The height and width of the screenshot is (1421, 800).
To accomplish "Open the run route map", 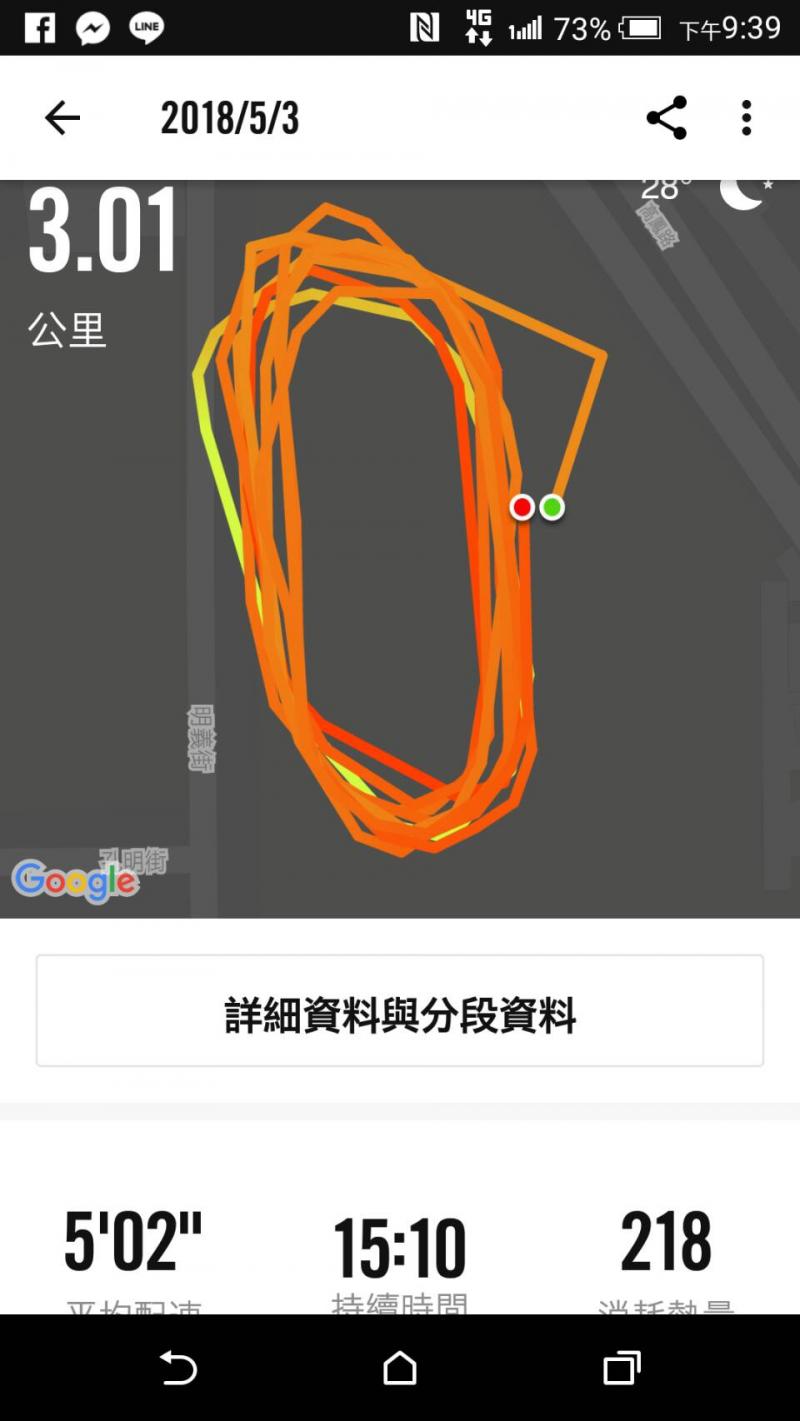I will [x=400, y=550].
